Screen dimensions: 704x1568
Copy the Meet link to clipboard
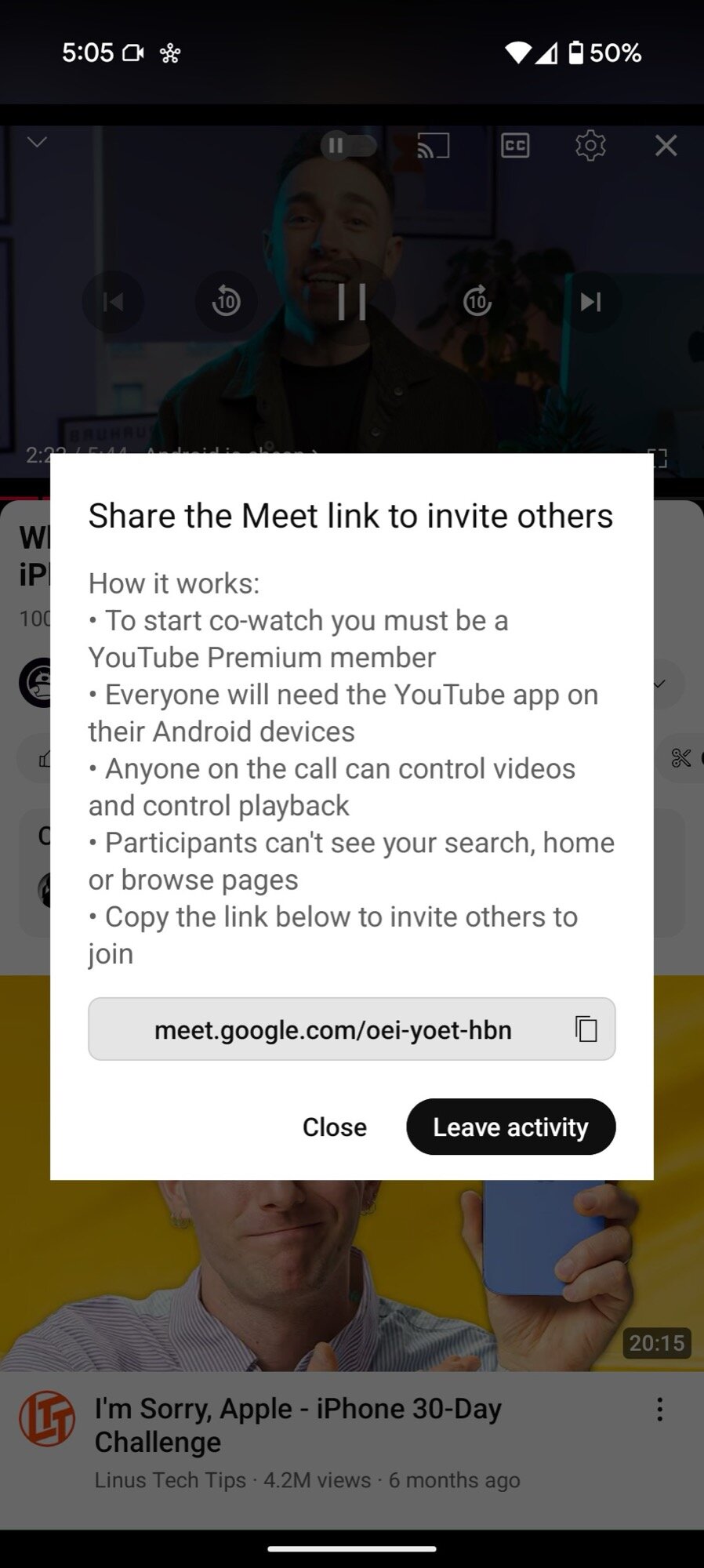(x=586, y=1029)
